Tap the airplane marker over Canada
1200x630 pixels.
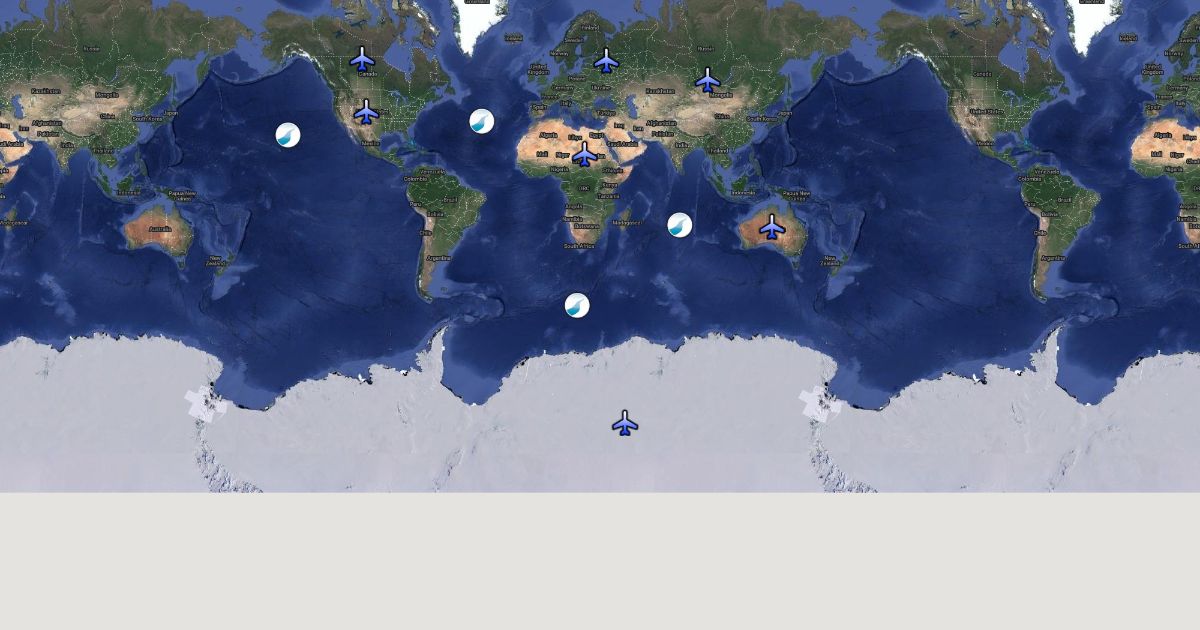pos(362,59)
